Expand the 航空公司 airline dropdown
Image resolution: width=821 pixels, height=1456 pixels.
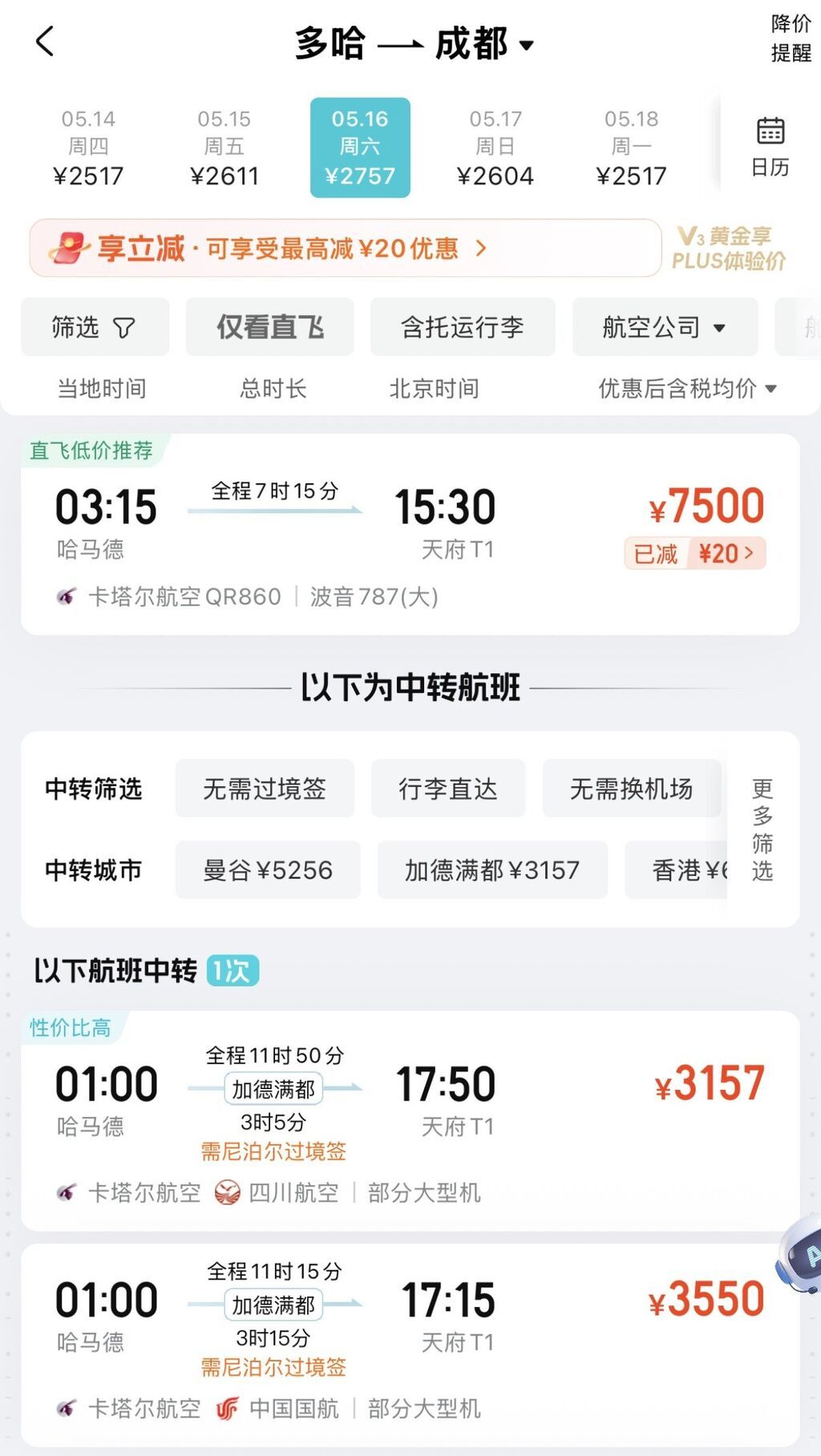point(664,327)
